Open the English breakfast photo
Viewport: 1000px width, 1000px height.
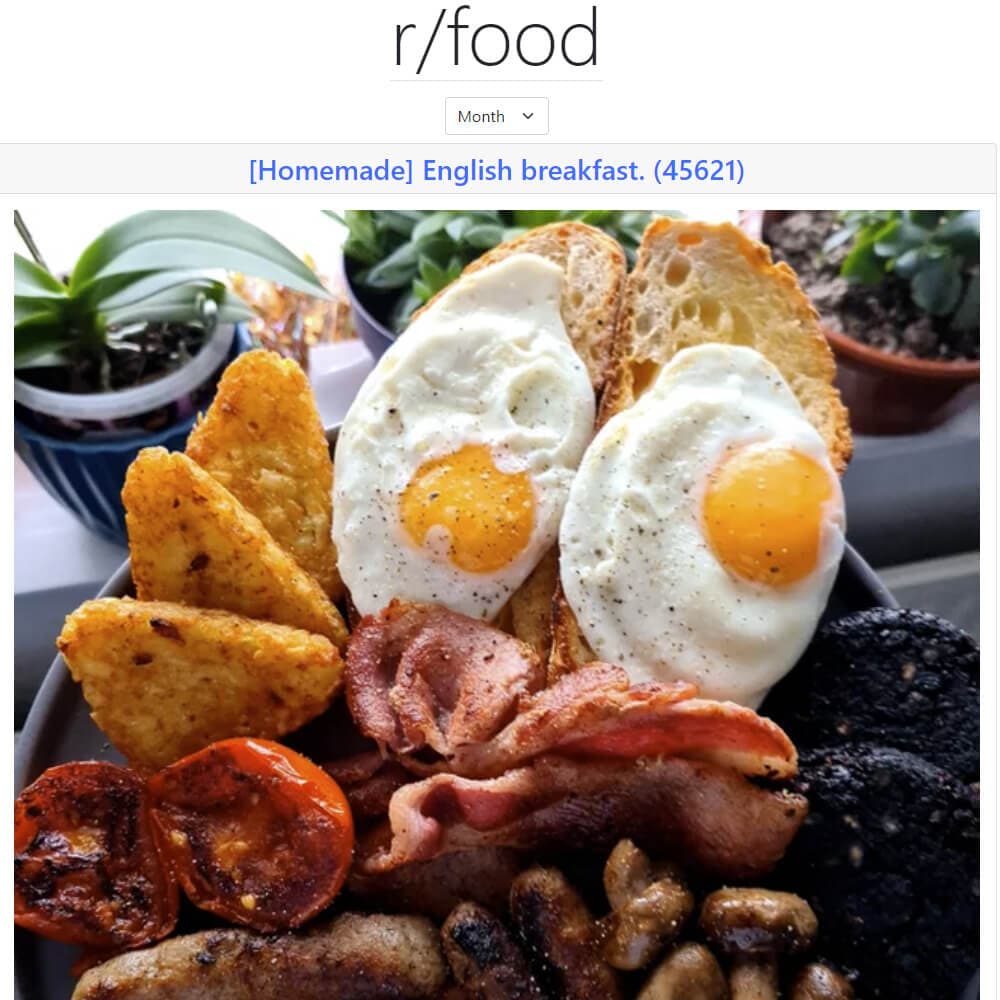[x=496, y=600]
